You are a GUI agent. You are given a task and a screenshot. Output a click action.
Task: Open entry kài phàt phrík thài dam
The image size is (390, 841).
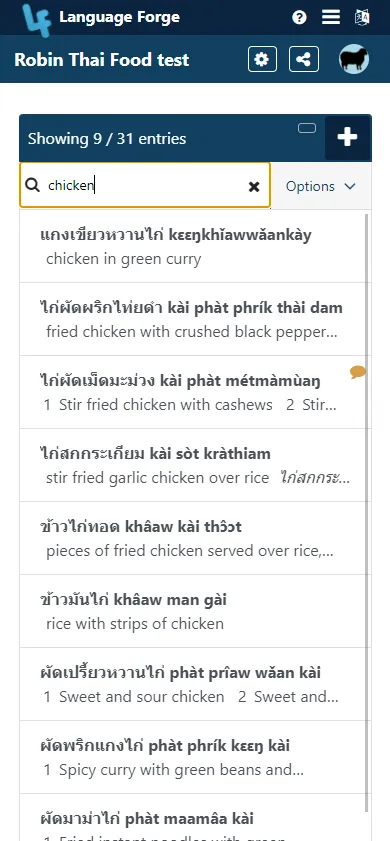coord(193,319)
